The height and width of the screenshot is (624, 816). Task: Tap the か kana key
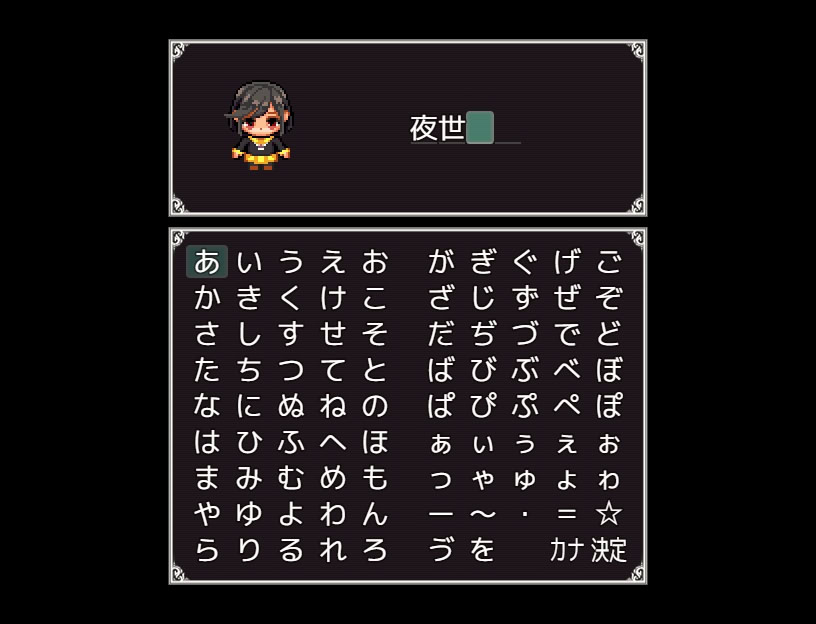207,298
